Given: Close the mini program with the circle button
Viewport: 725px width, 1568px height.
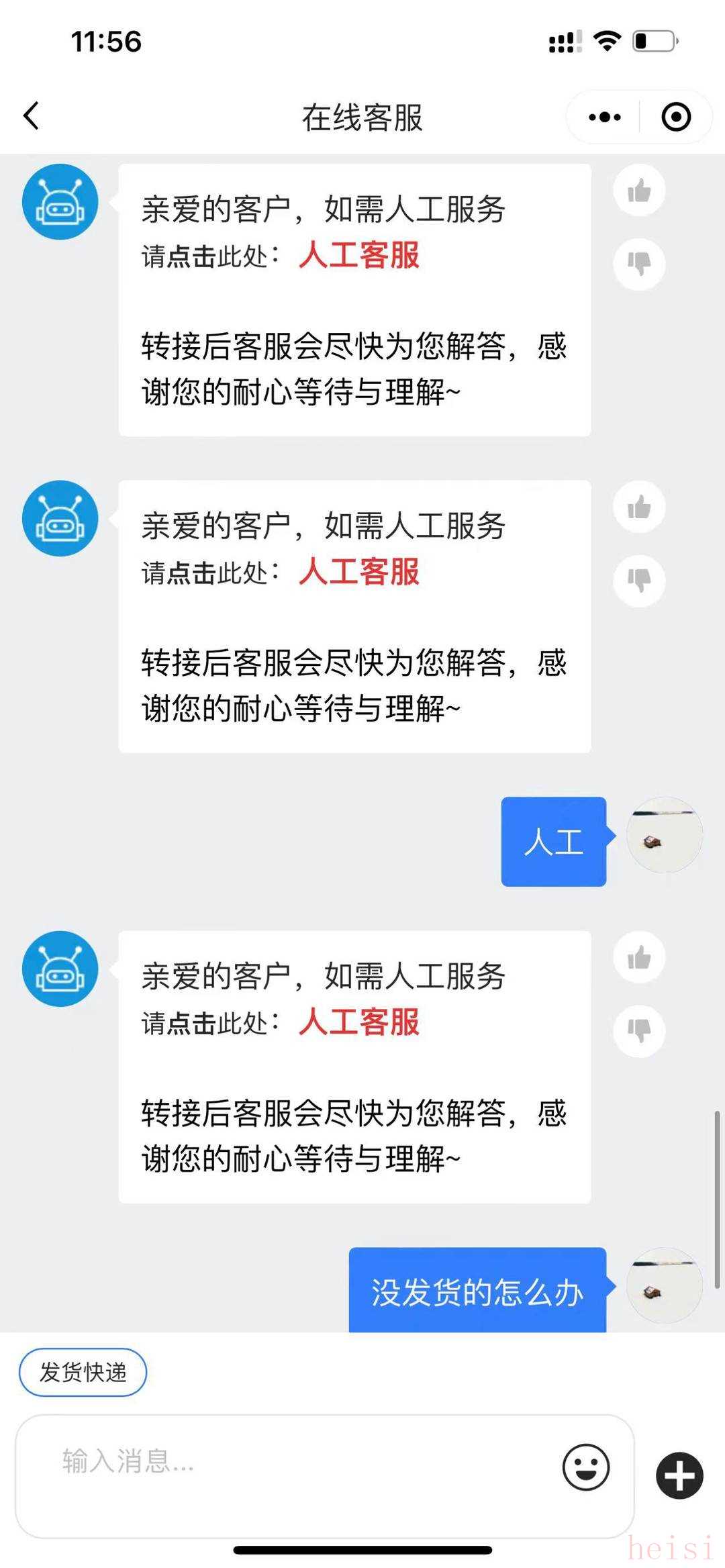Looking at the screenshot, I should click(x=676, y=117).
